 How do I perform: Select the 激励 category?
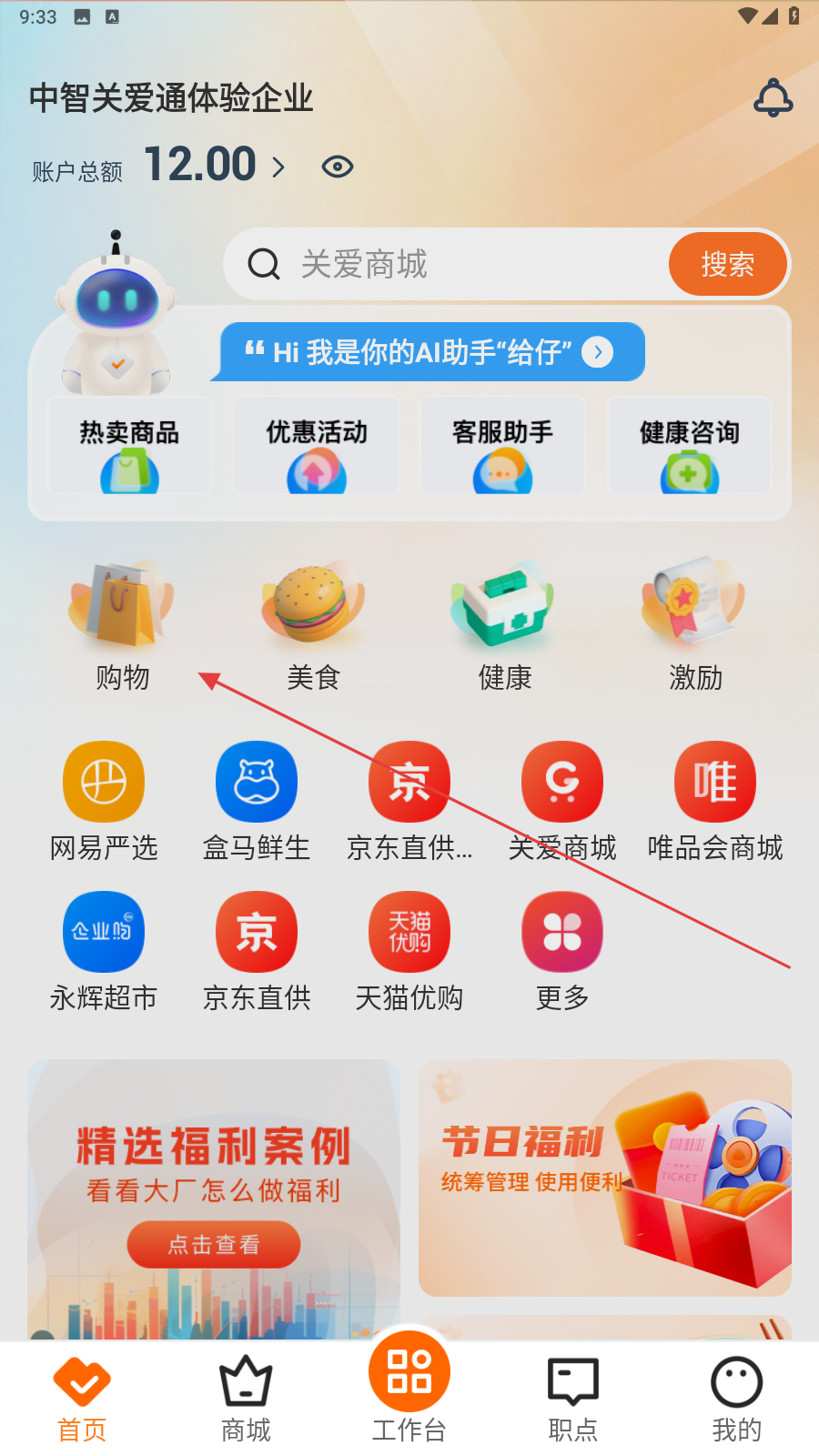tap(695, 626)
